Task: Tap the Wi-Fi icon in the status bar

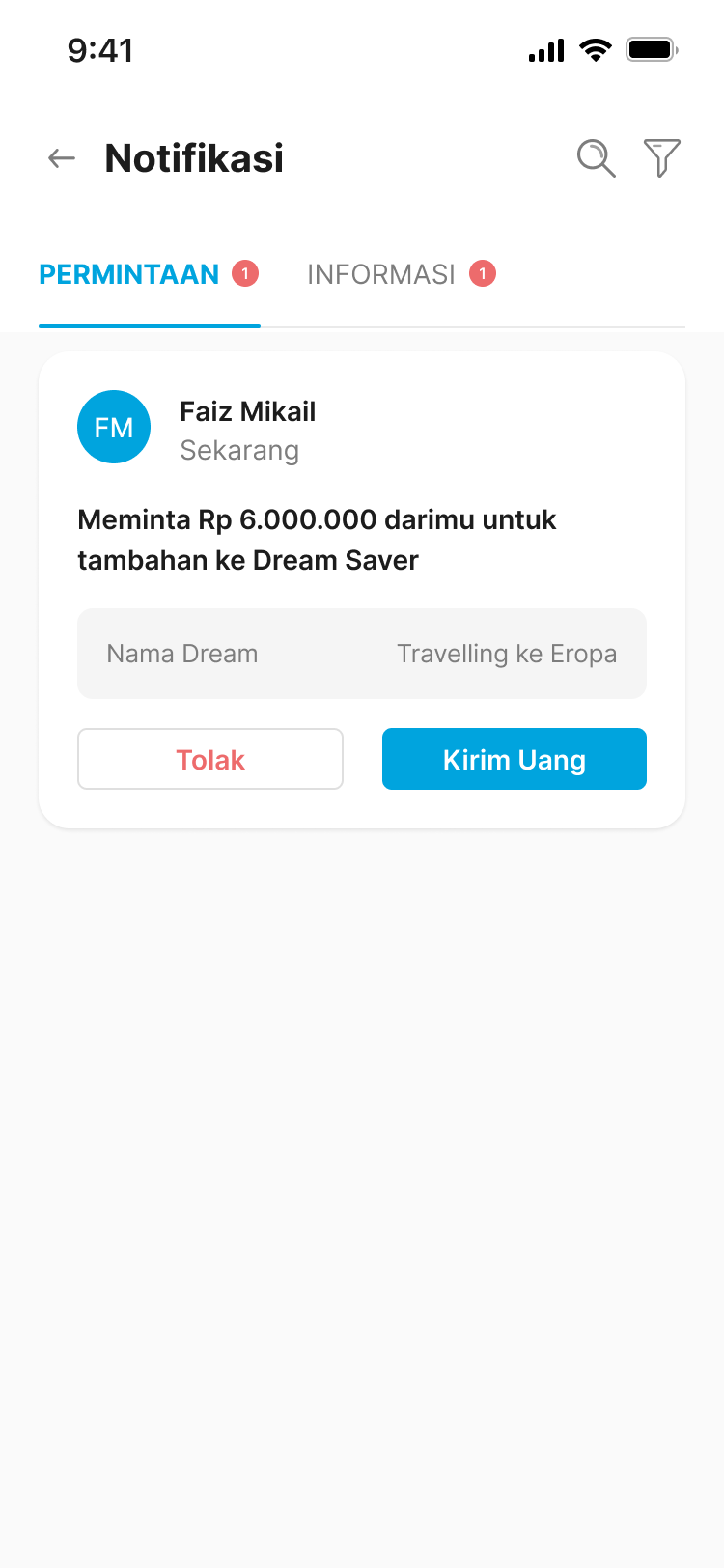Action: coord(594,49)
